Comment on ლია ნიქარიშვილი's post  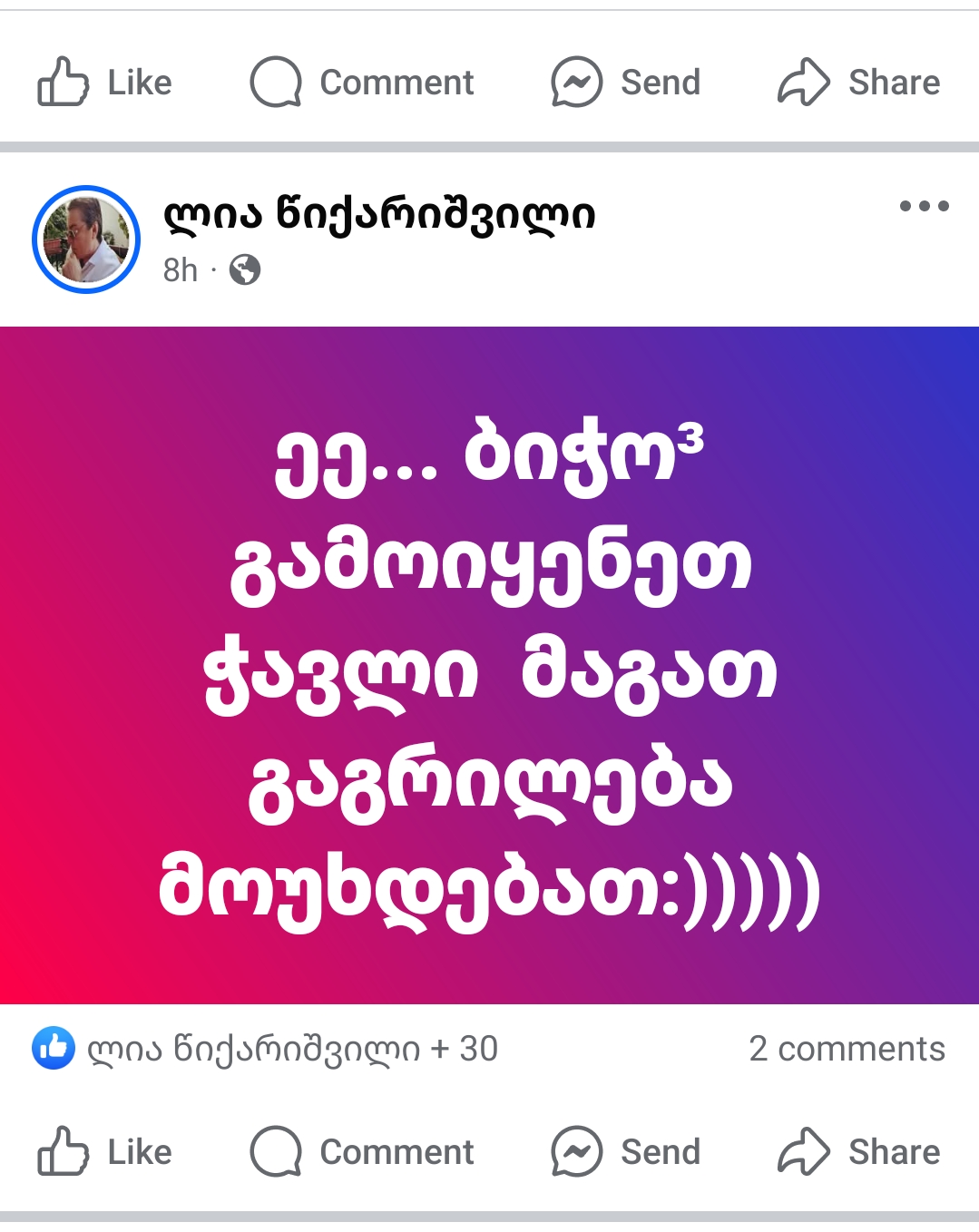coord(362,1151)
